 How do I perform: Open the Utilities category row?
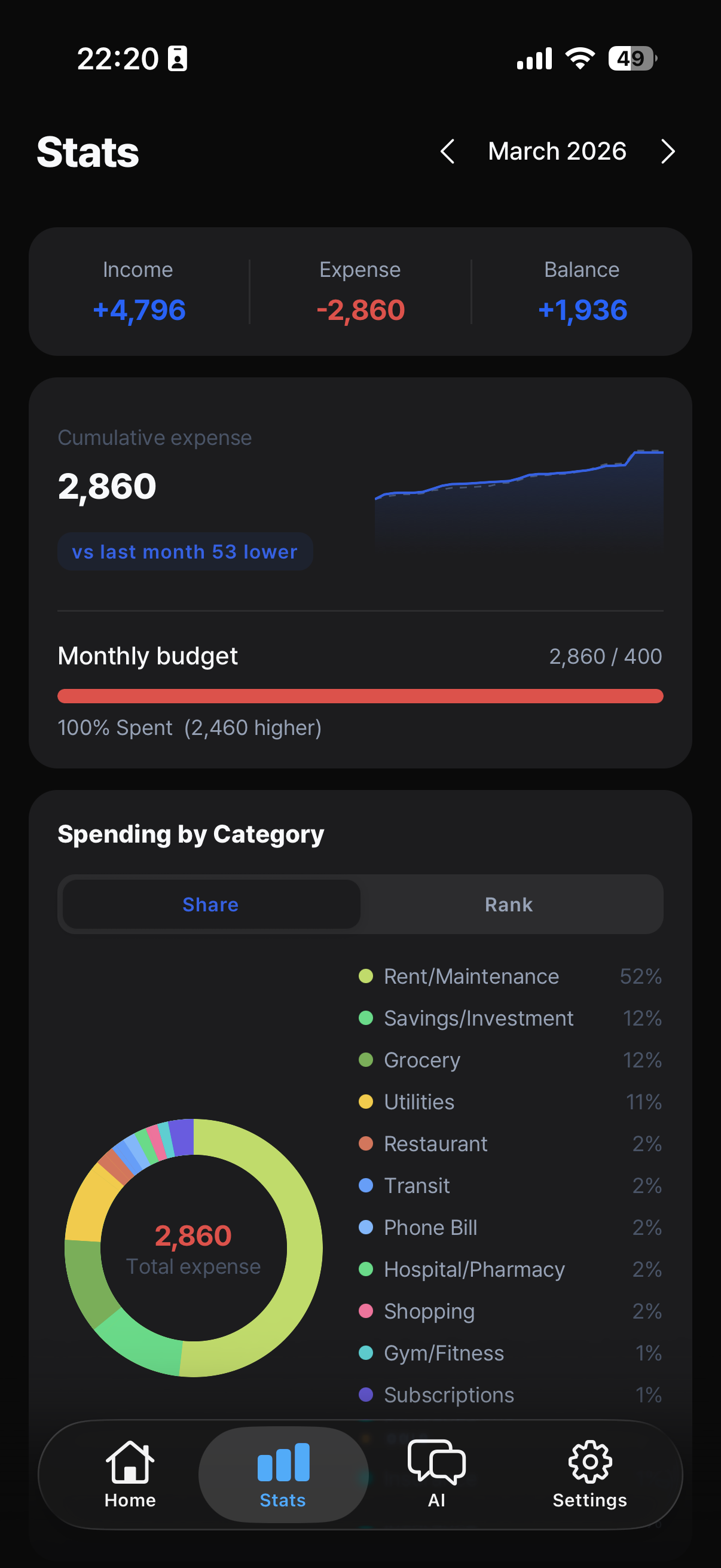(510, 1102)
